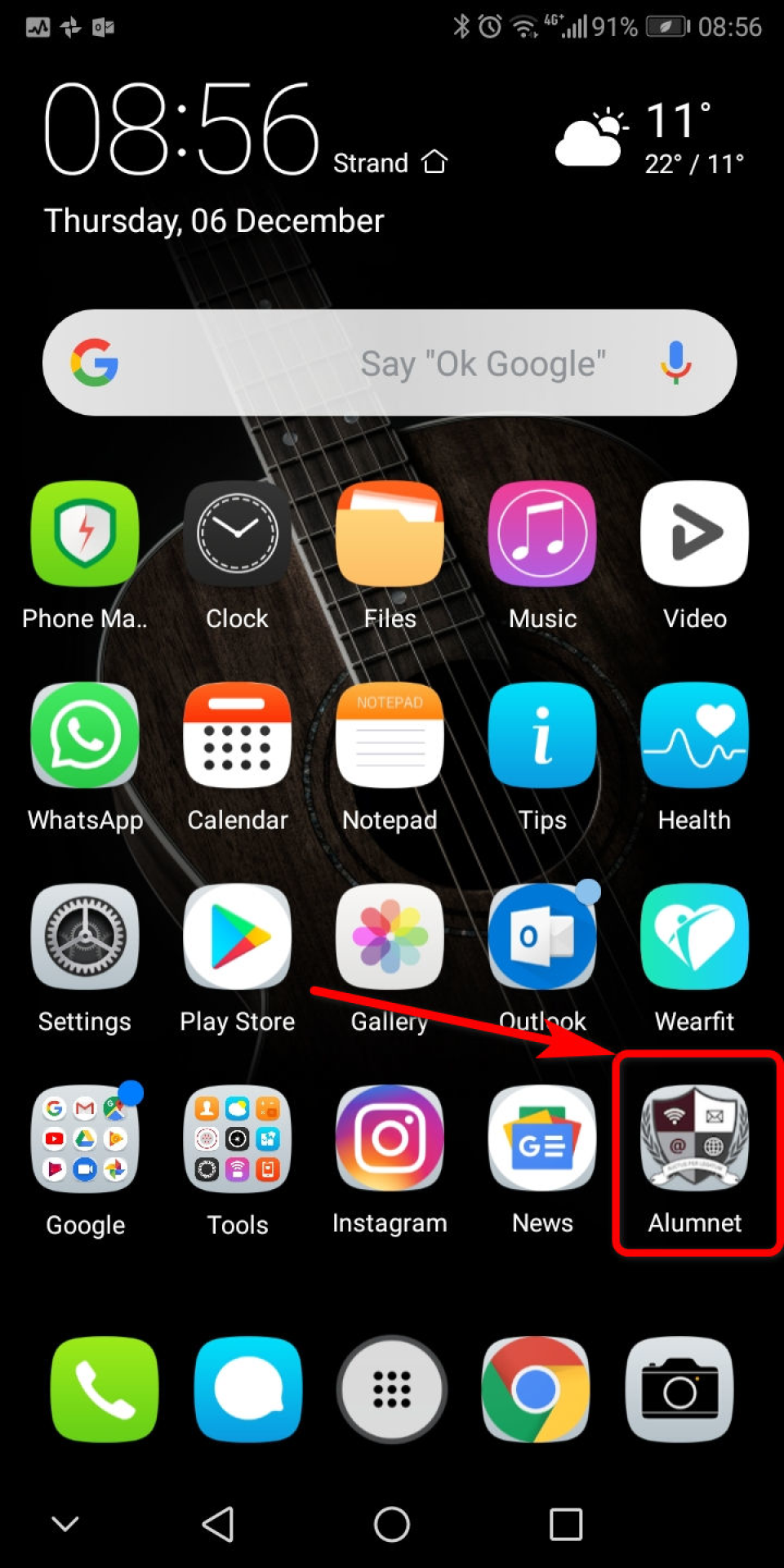784x1568 pixels.
Task: Open Play Store
Action: 238,937
